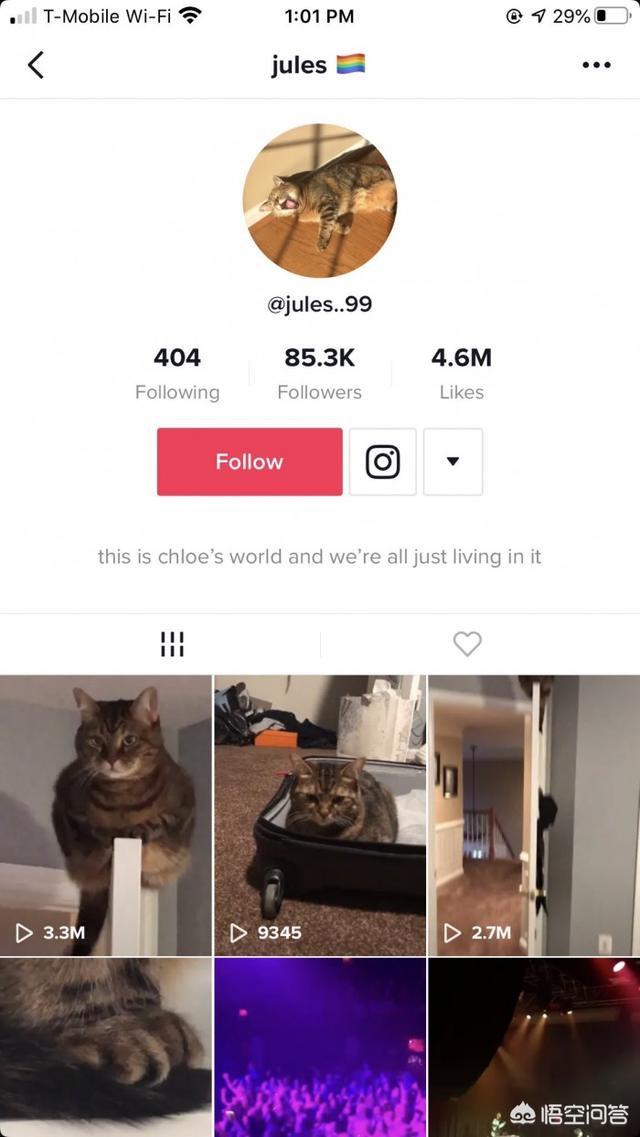Open the hallway video with 2.7M views

(534, 815)
